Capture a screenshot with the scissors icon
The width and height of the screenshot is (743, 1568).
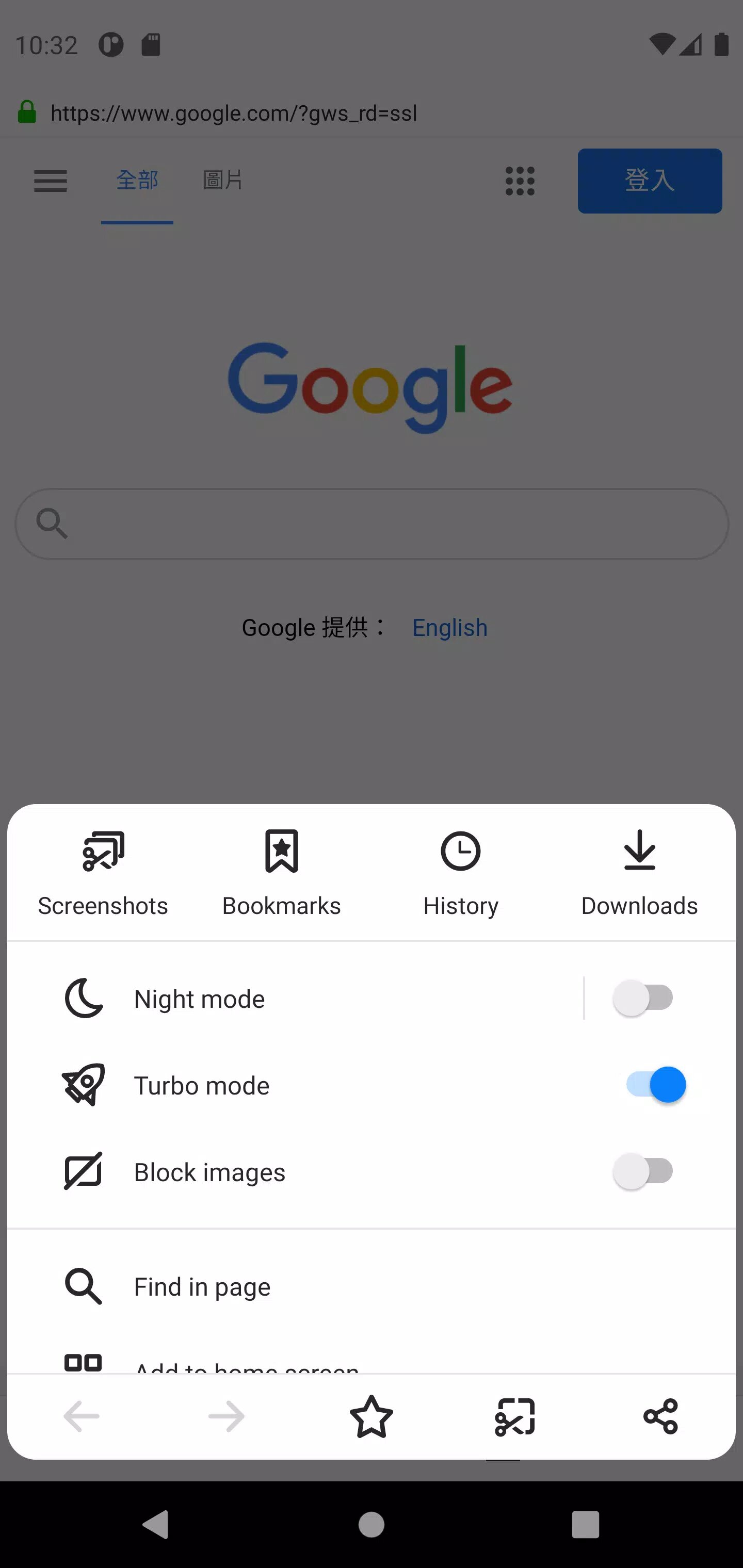point(515,1417)
